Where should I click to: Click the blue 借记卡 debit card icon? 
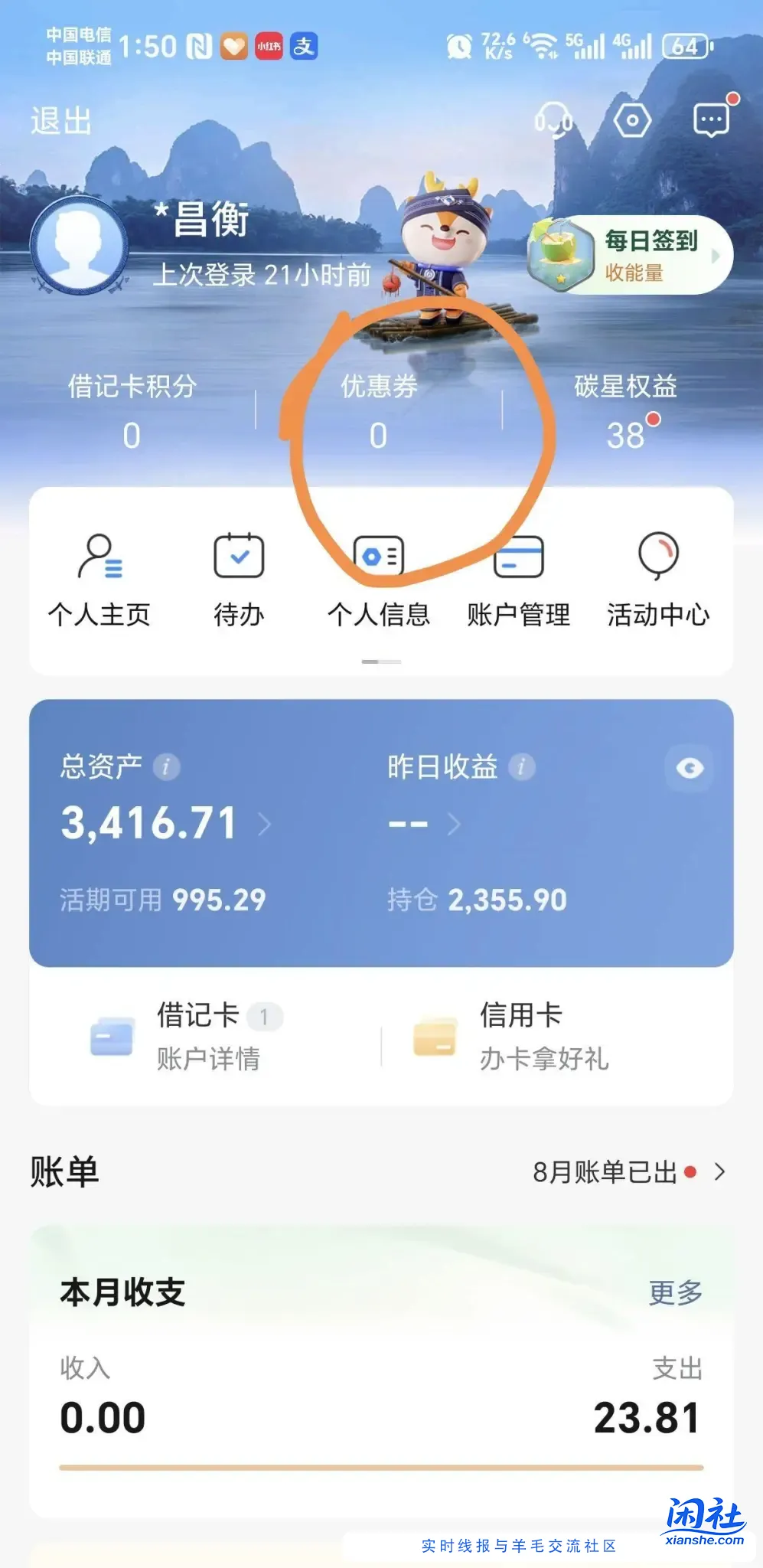pyautogui.click(x=110, y=1035)
